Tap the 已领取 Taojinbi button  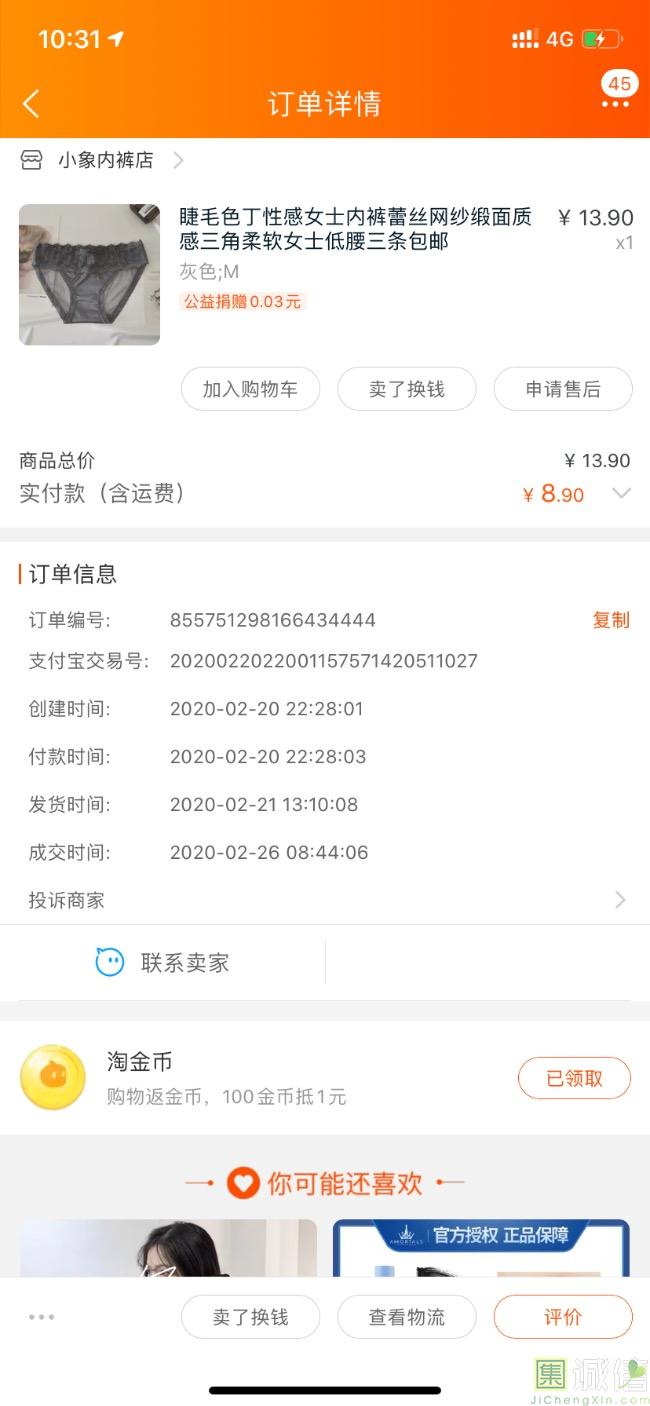pos(574,1078)
